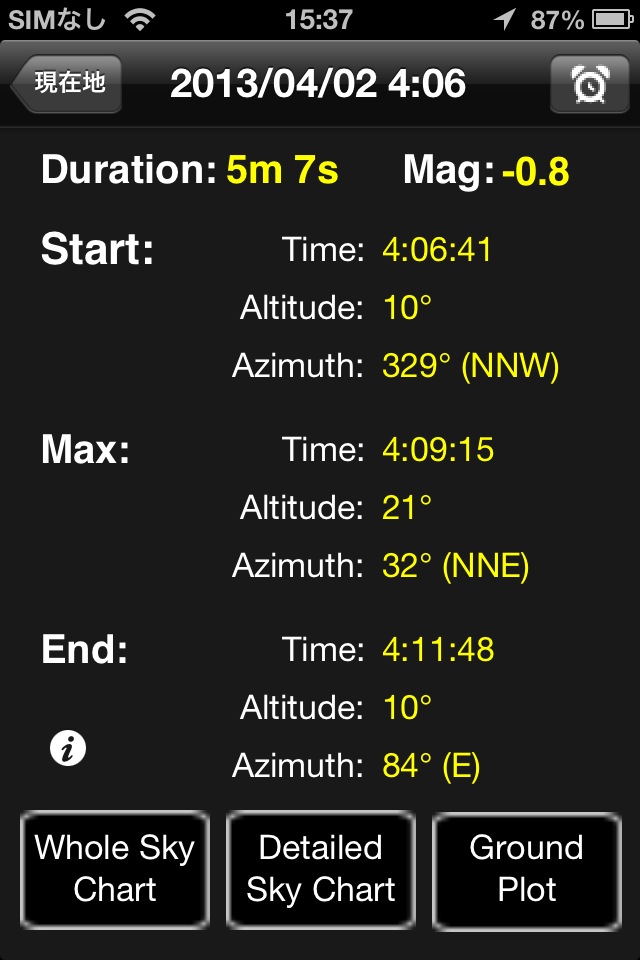This screenshot has width=640, height=960.
Task: Show the Ground Plot
Action: (x=526, y=868)
